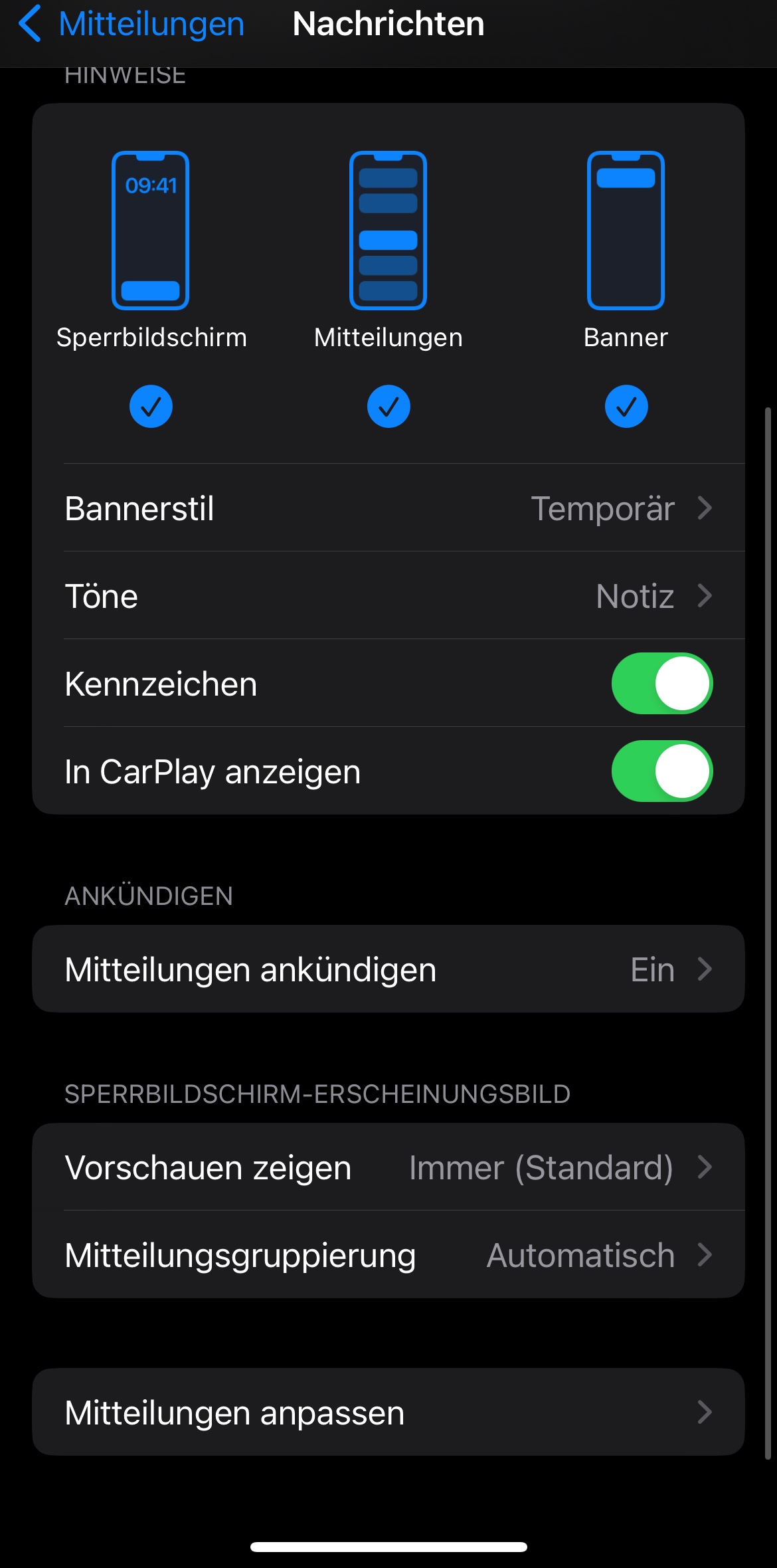Open Mitteilungsgruppierung settings
777x1568 pixels.
point(388,1255)
